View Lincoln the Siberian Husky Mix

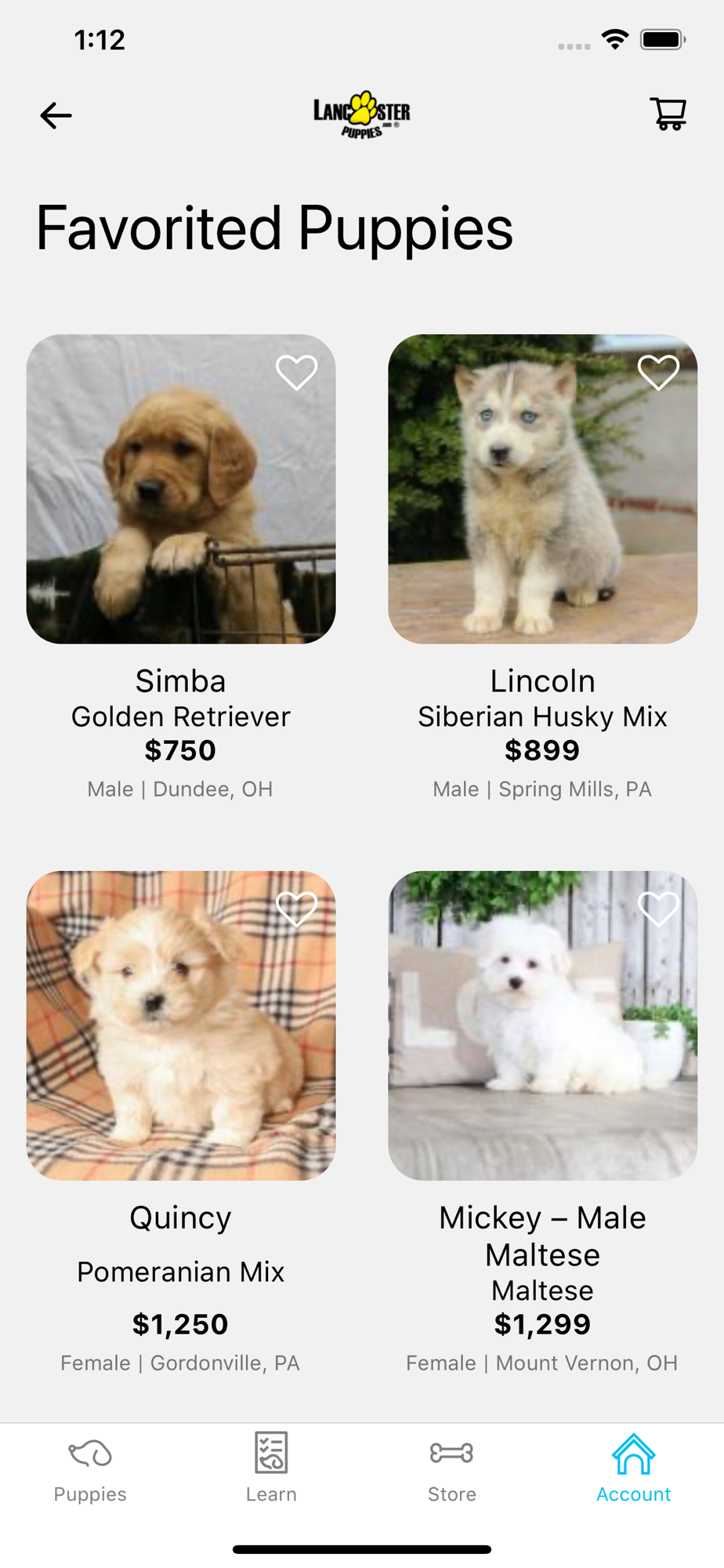(x=542, y=489)
